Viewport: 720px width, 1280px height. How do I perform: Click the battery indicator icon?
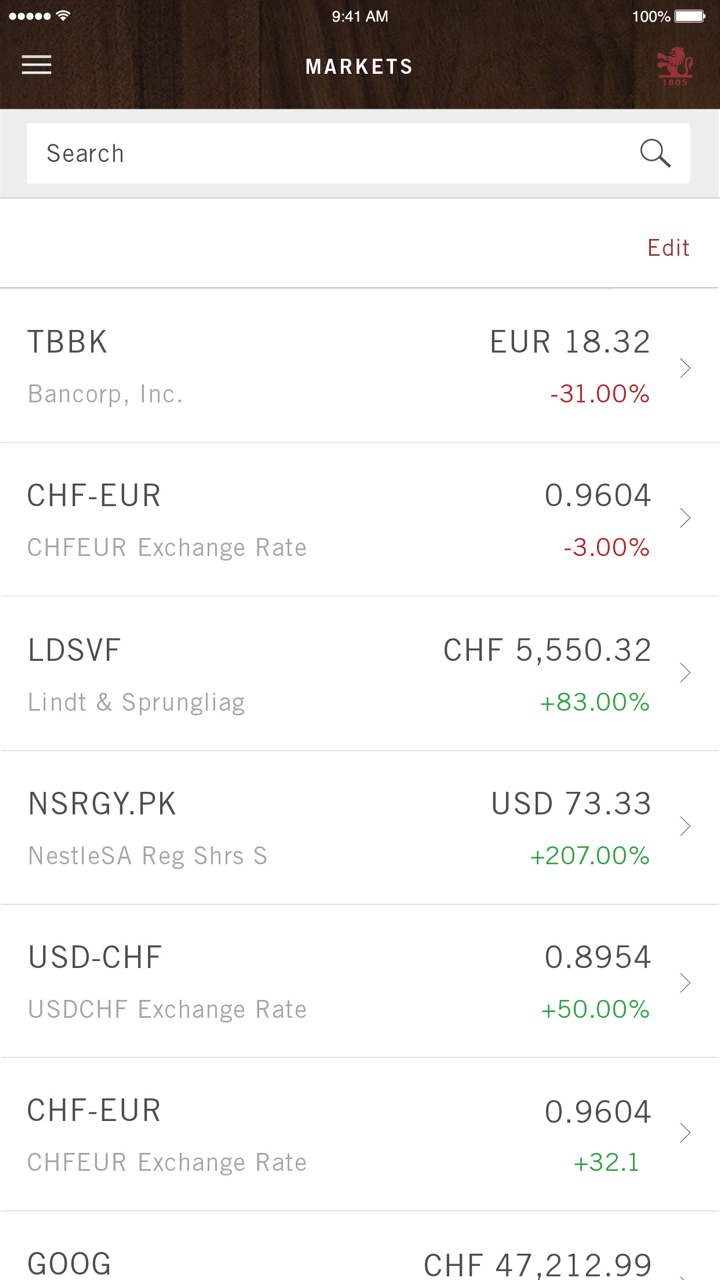coord(692,16)
